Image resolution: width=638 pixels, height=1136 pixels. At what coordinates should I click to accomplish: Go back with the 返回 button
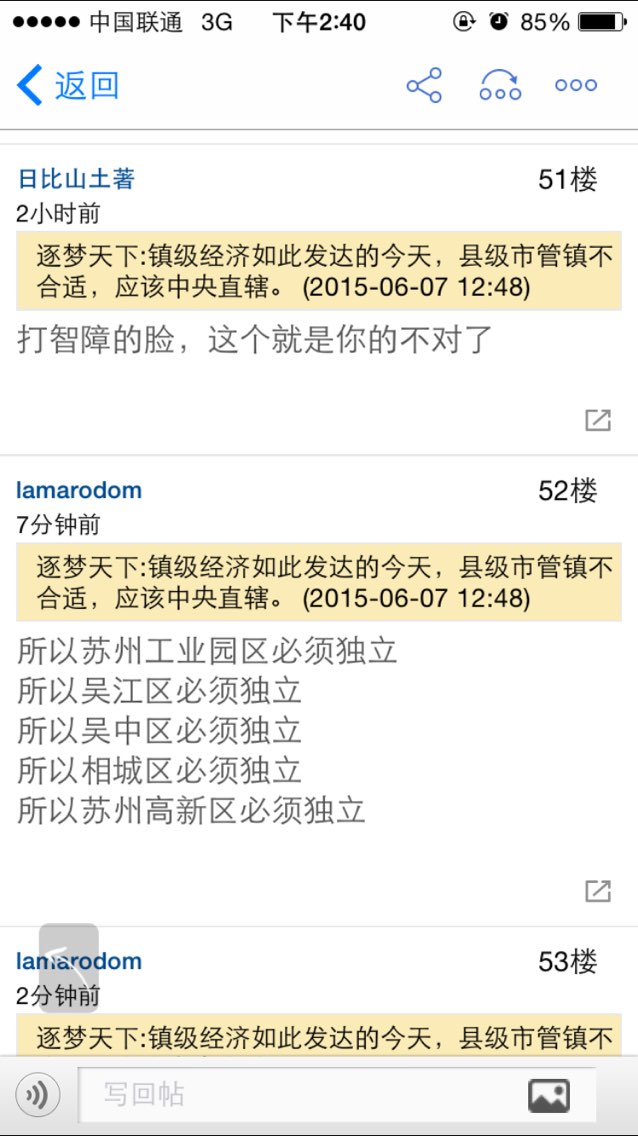click(x=67, y=85)
